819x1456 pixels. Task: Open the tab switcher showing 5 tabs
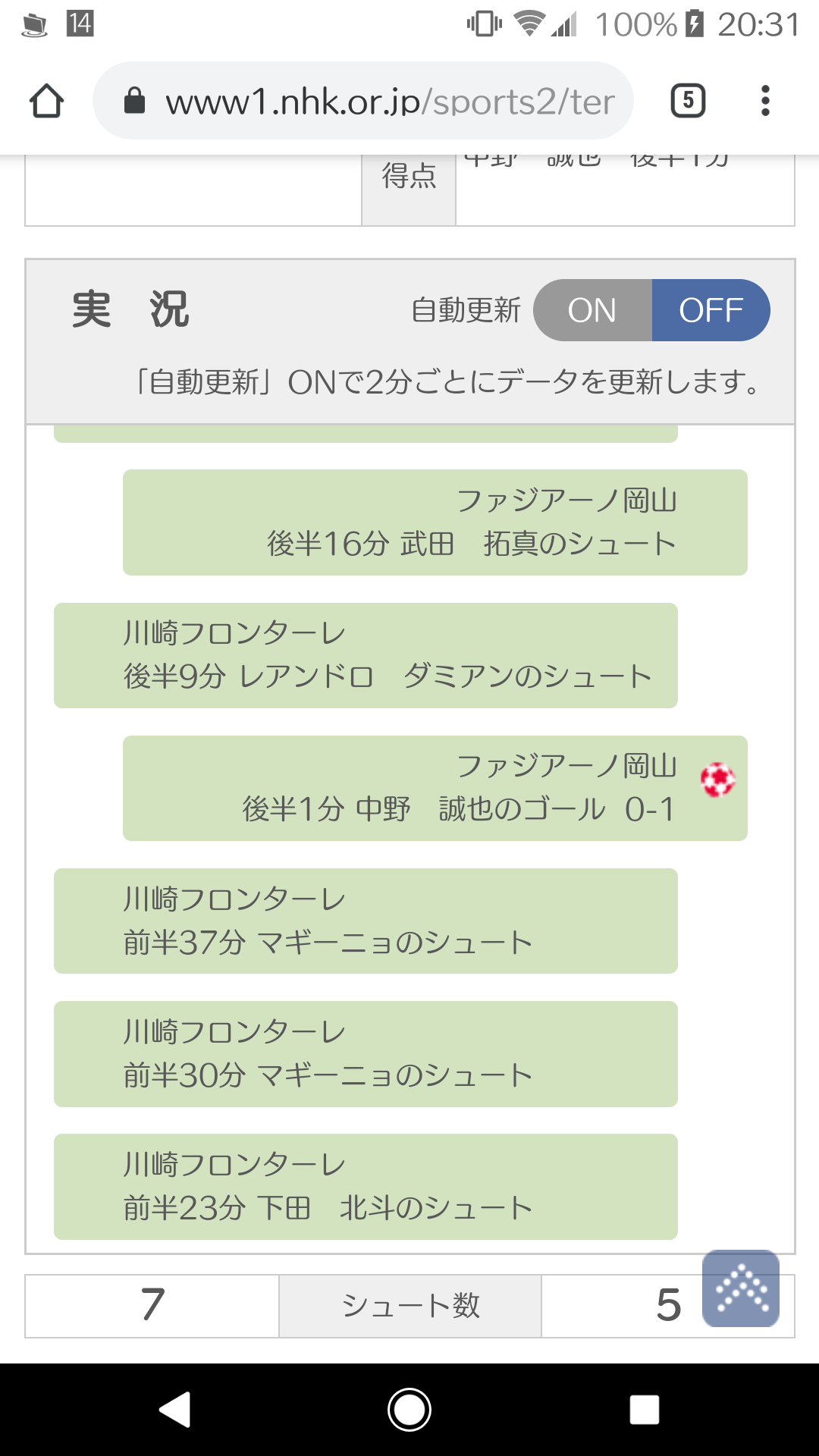point(688,101)
